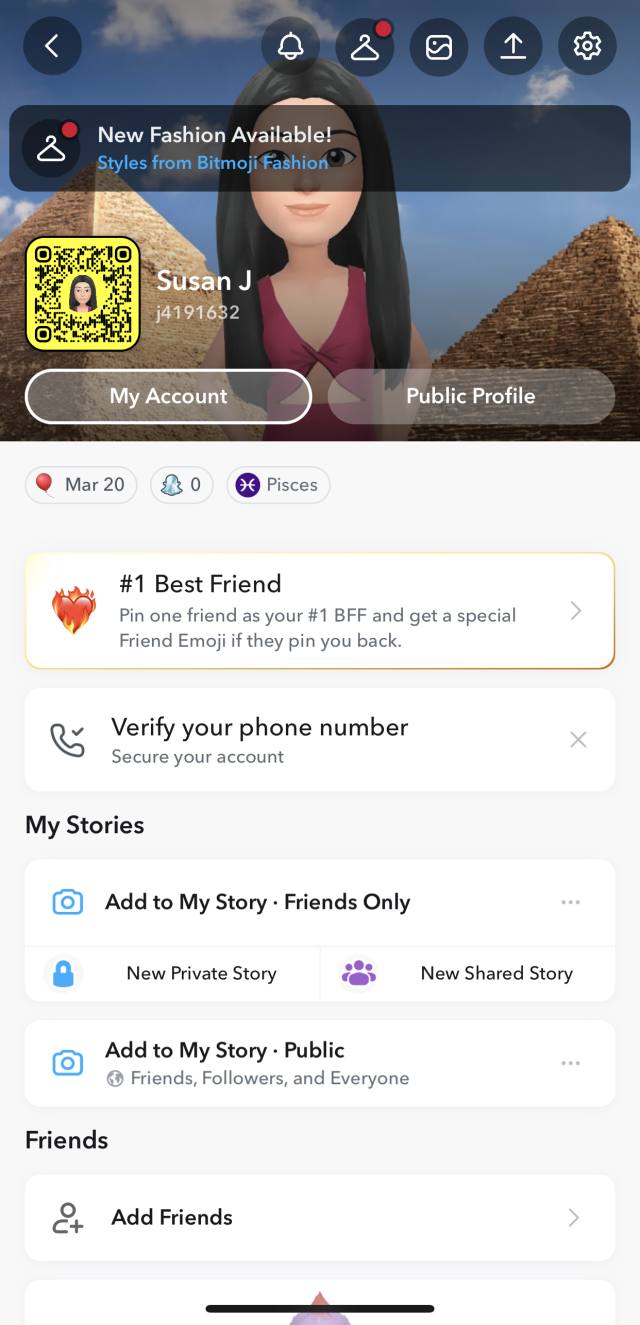Open options for My Story Public
640x1325 pixels.
571,1063
